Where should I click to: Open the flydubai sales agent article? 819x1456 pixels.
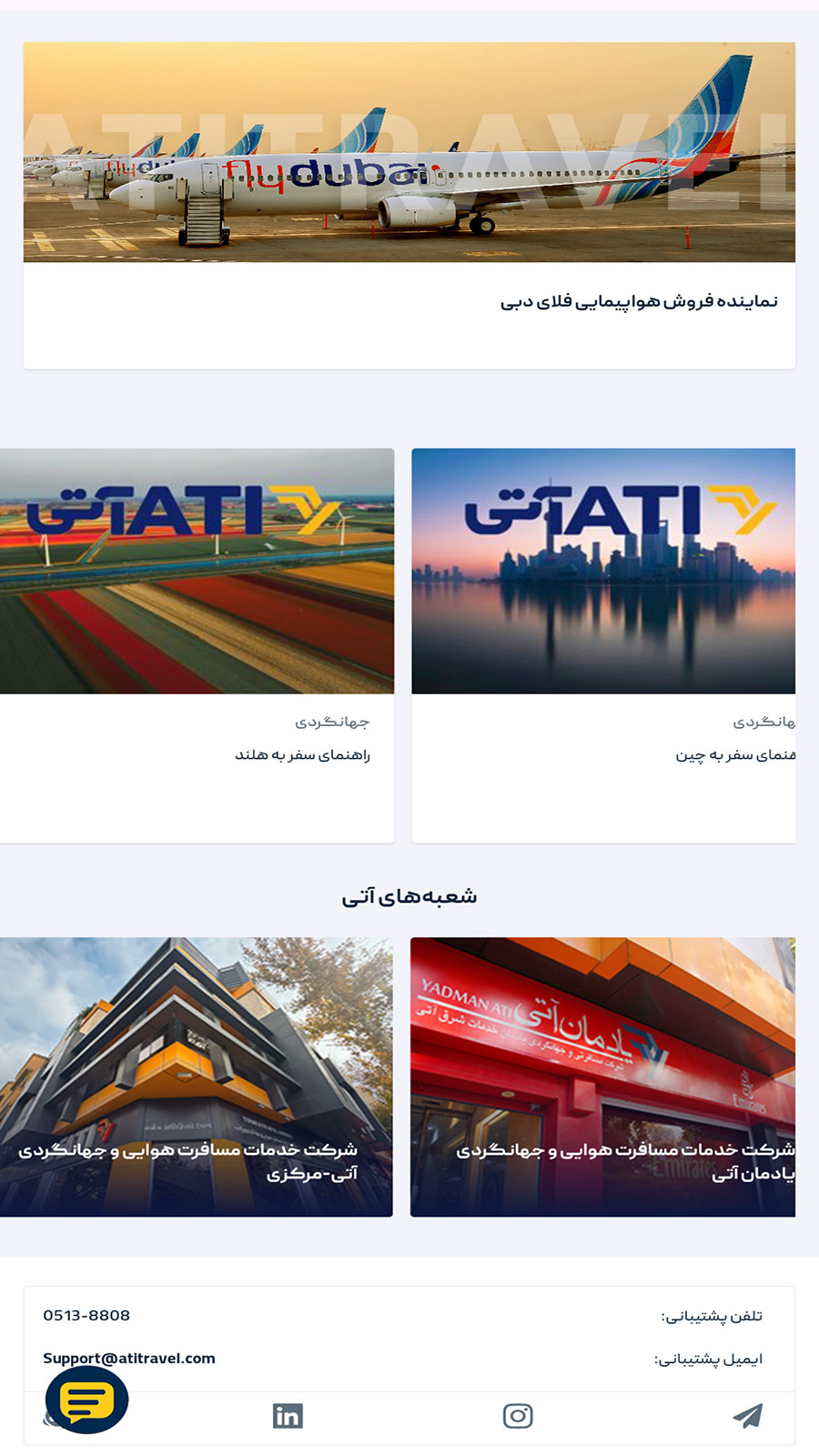(639, 301)
